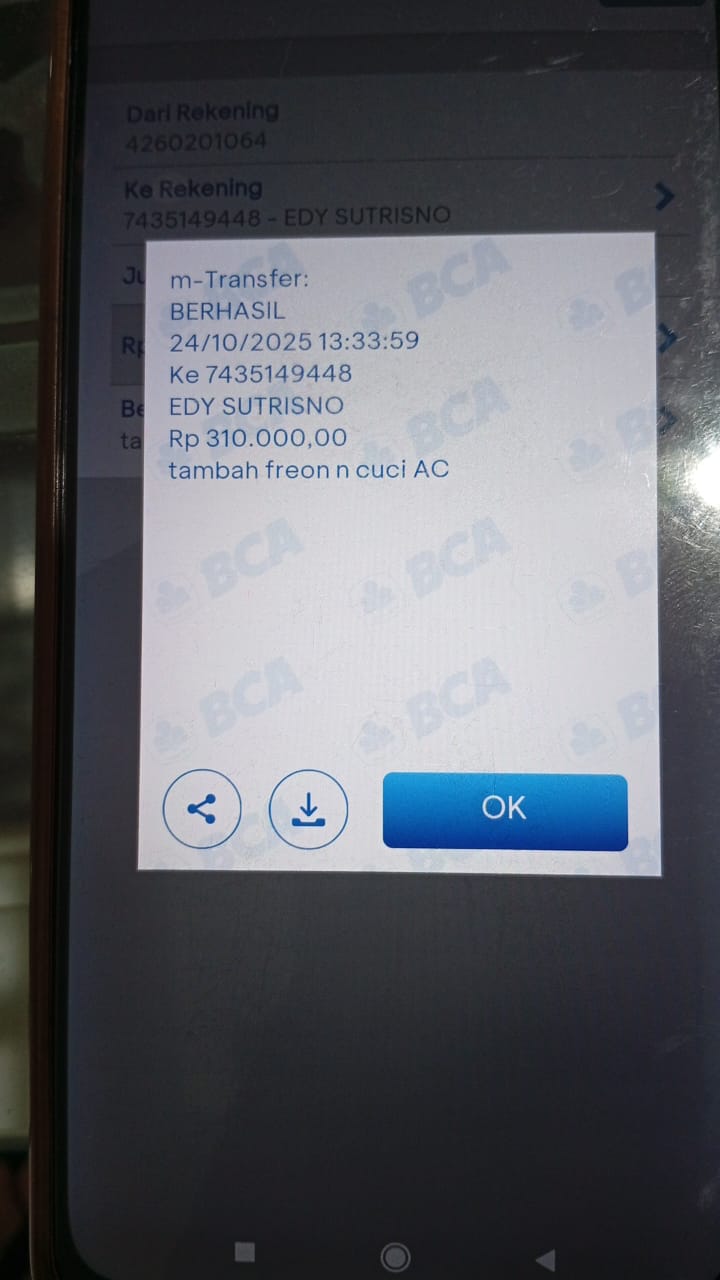720x1280 pixels.
Task: Confirm the dialog with OK
Action: [x=505, y=811]
